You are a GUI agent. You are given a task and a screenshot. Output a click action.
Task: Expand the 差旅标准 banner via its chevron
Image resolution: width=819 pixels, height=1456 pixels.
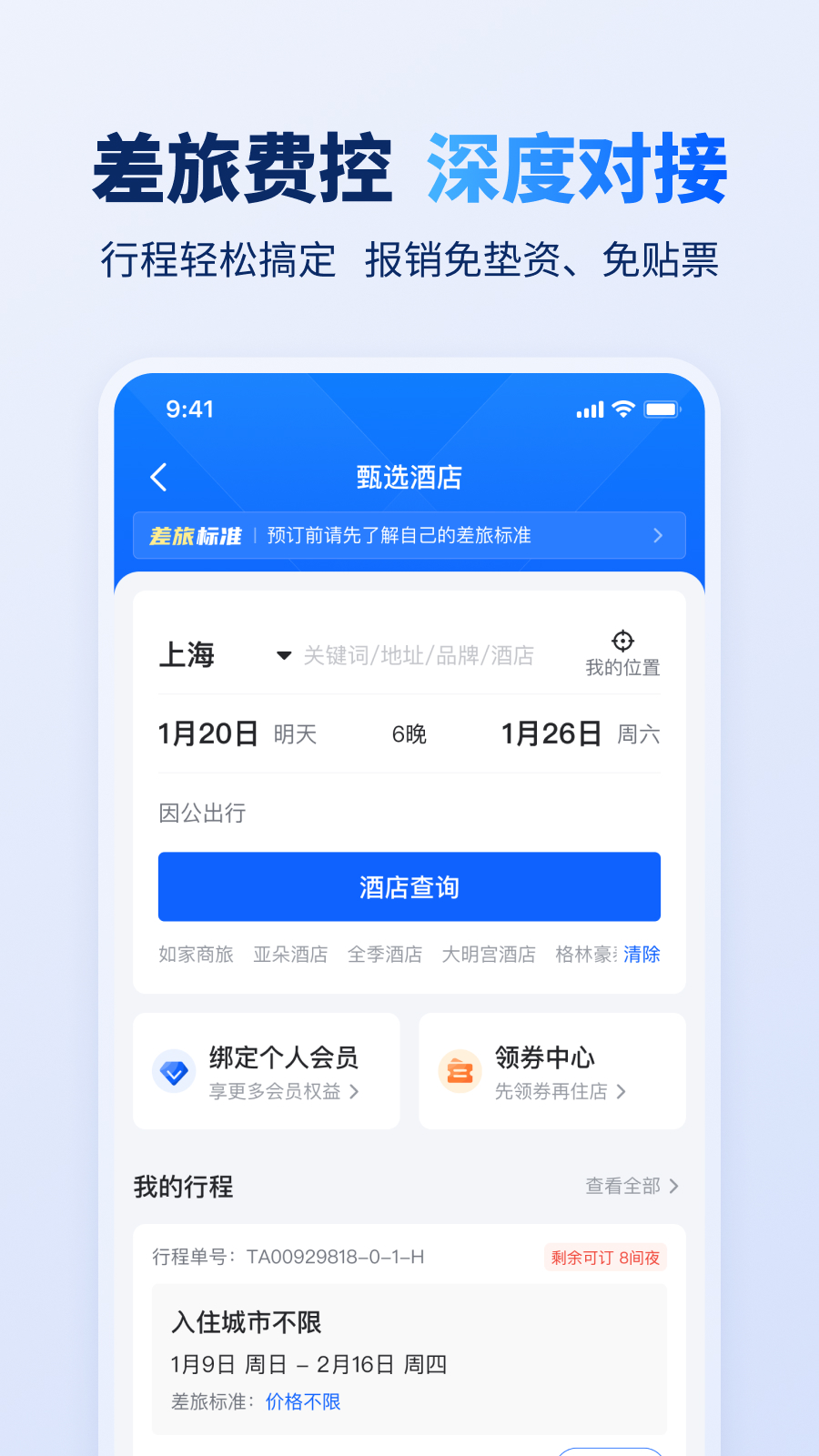pyautogui.click(x=658, y=536)
